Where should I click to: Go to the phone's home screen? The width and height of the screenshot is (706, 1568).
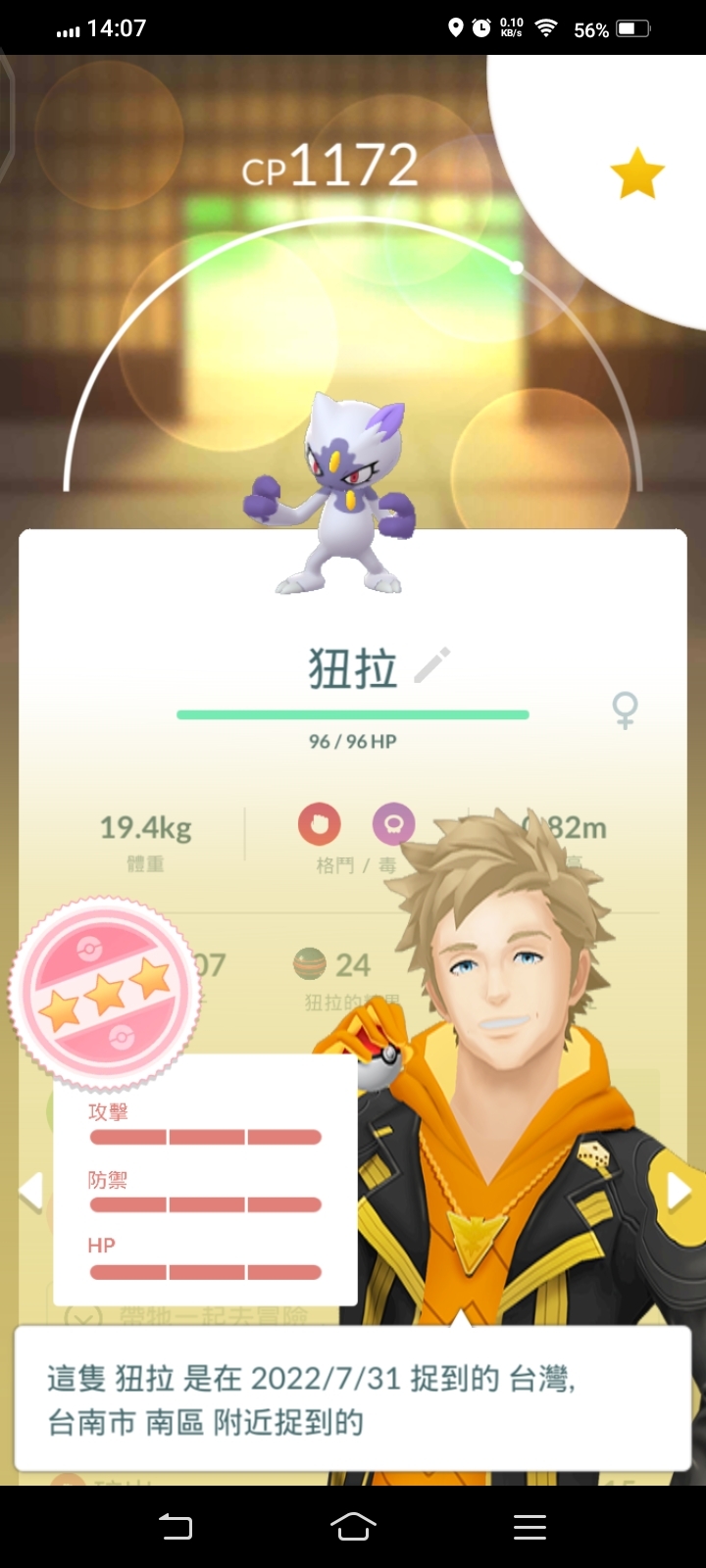point(353,1526)
